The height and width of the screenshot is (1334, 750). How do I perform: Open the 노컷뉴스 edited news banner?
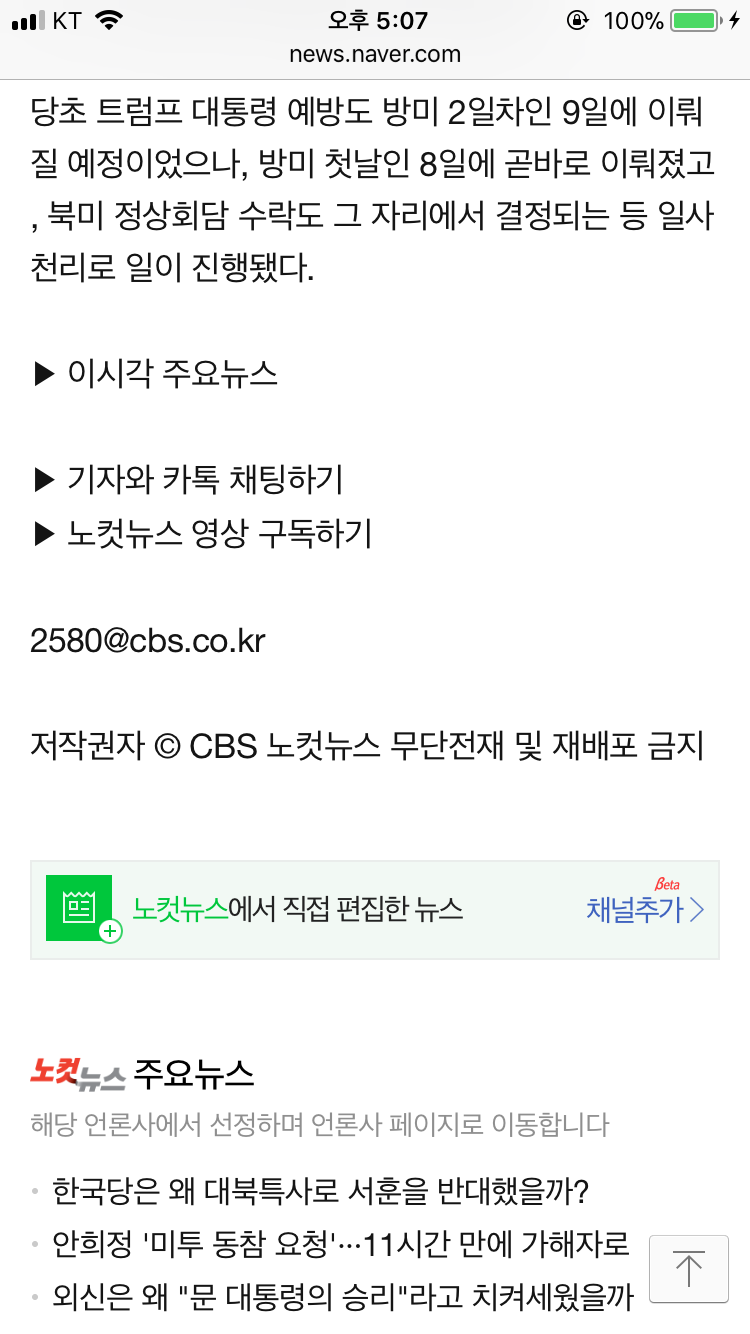(298, 909)
